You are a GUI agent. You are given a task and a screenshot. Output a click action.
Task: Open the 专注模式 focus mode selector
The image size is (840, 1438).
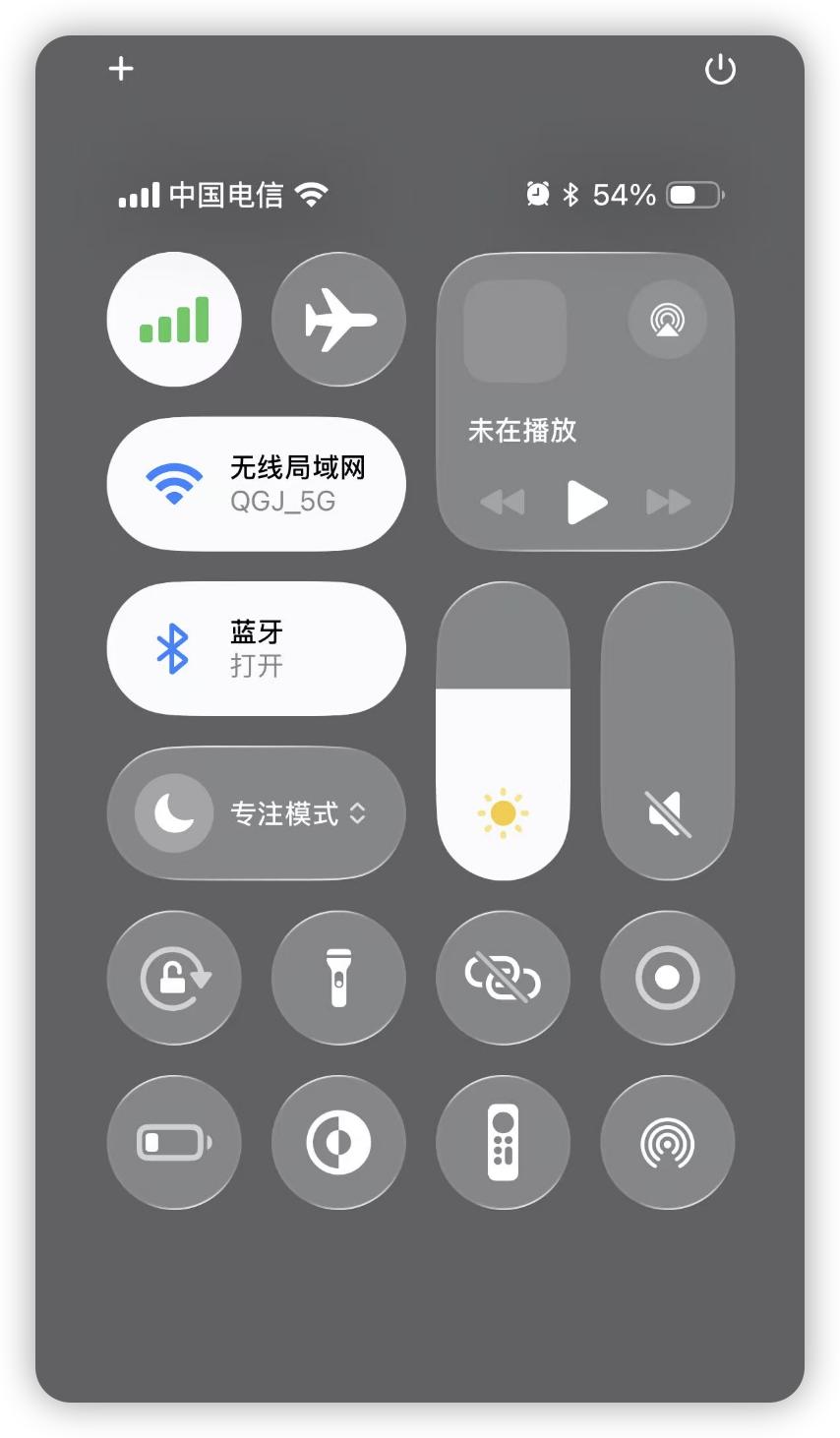click(x=295, y=813)
